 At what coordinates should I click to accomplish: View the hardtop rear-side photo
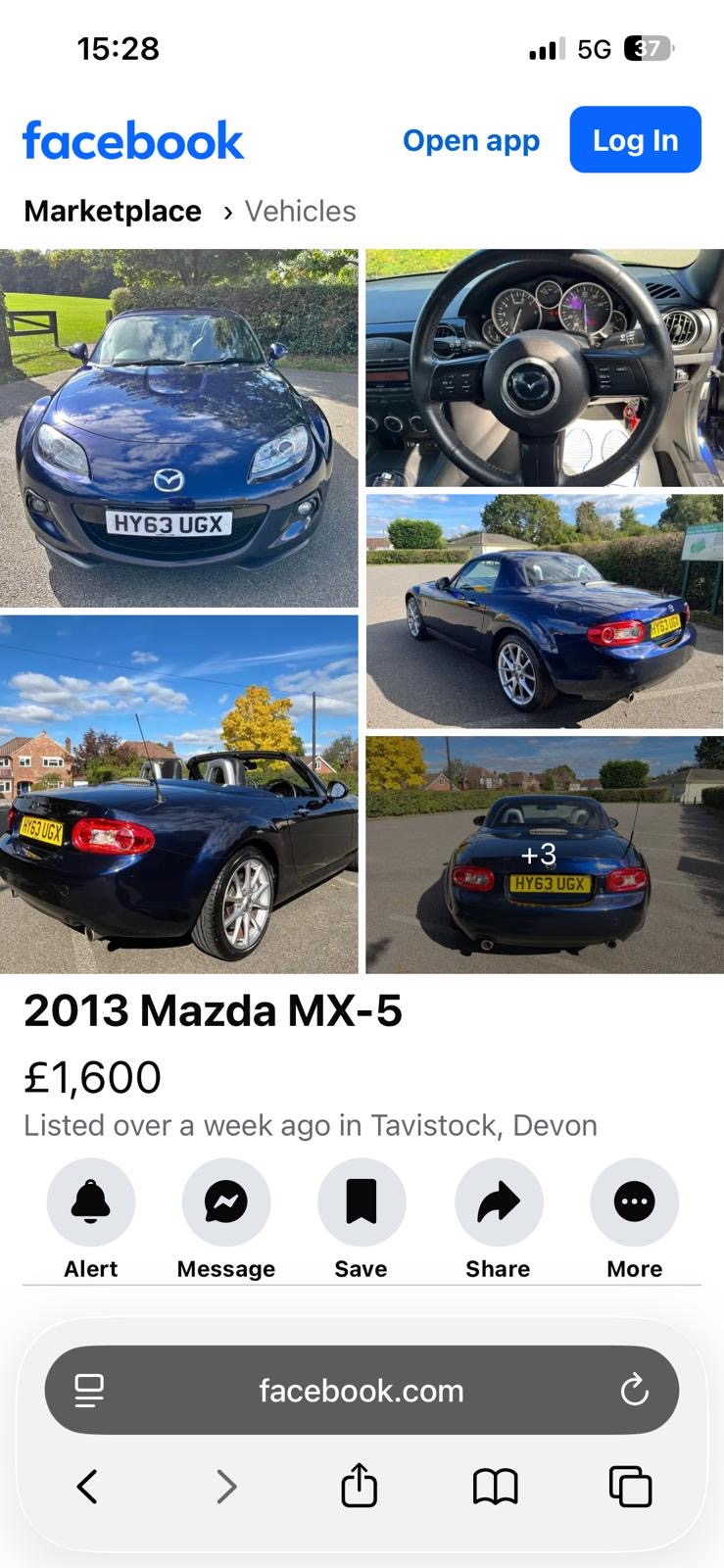(x=544, y=611)
